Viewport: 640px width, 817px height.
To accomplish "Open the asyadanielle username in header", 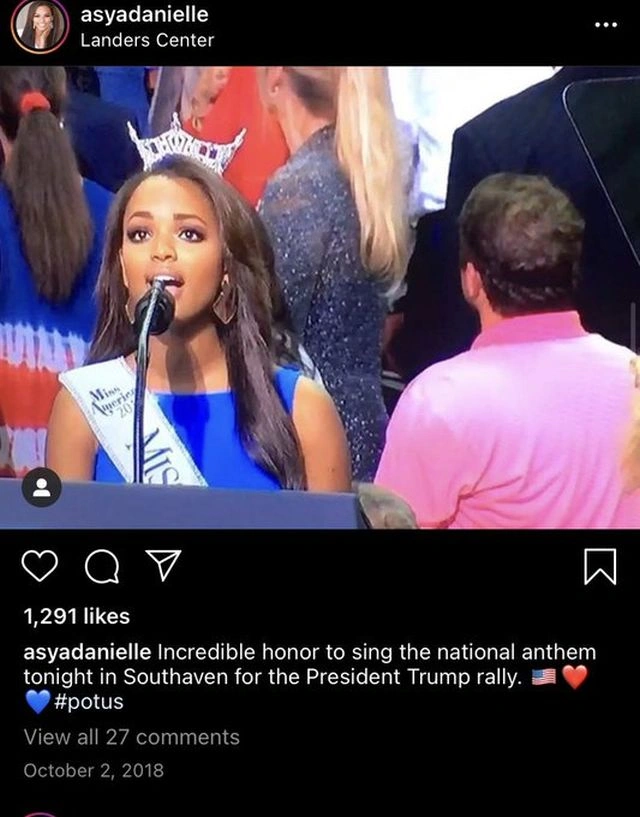I will tap(144, 14).
